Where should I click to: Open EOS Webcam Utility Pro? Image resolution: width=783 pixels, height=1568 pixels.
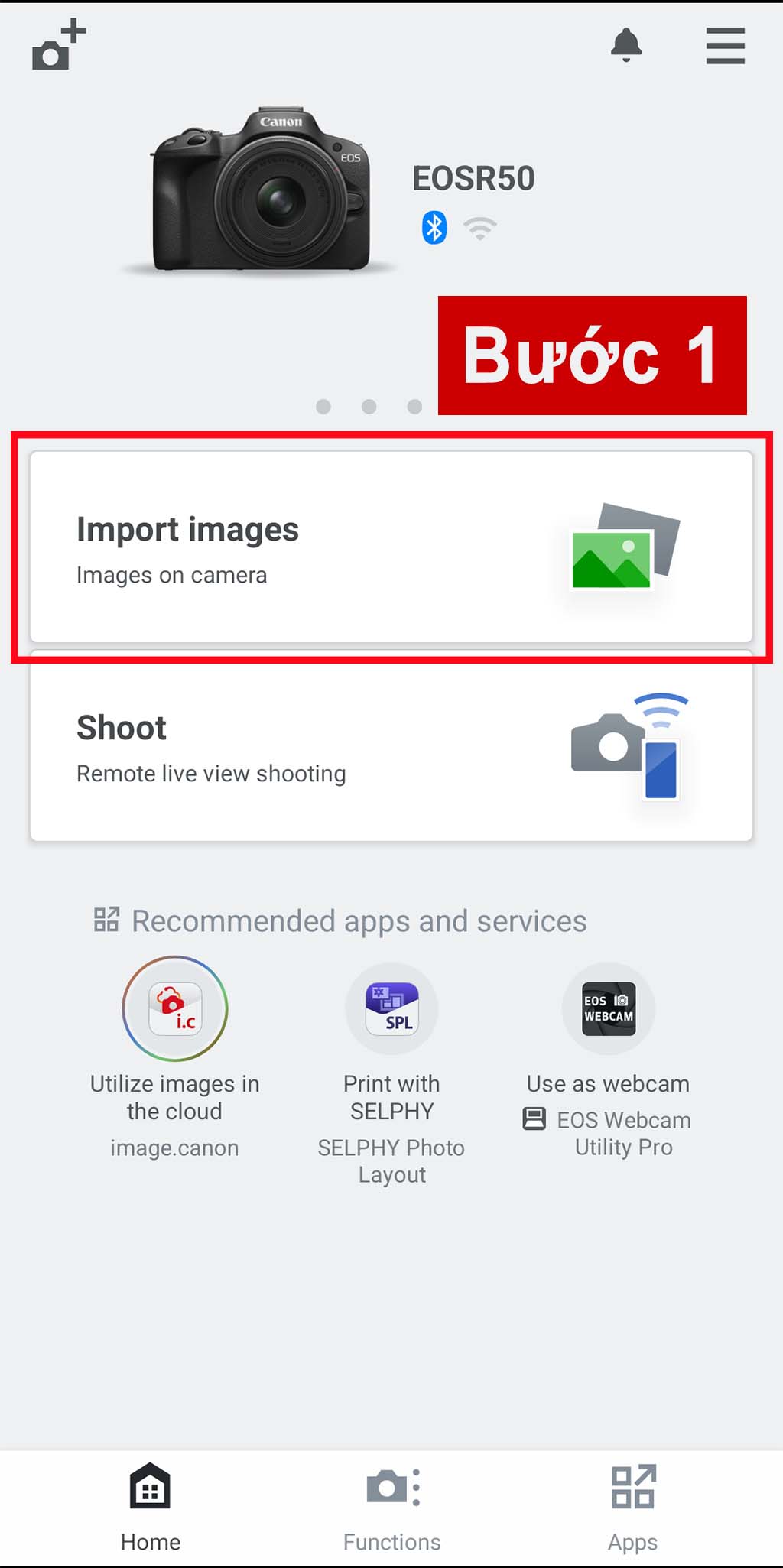click(x=609, y=1009)
